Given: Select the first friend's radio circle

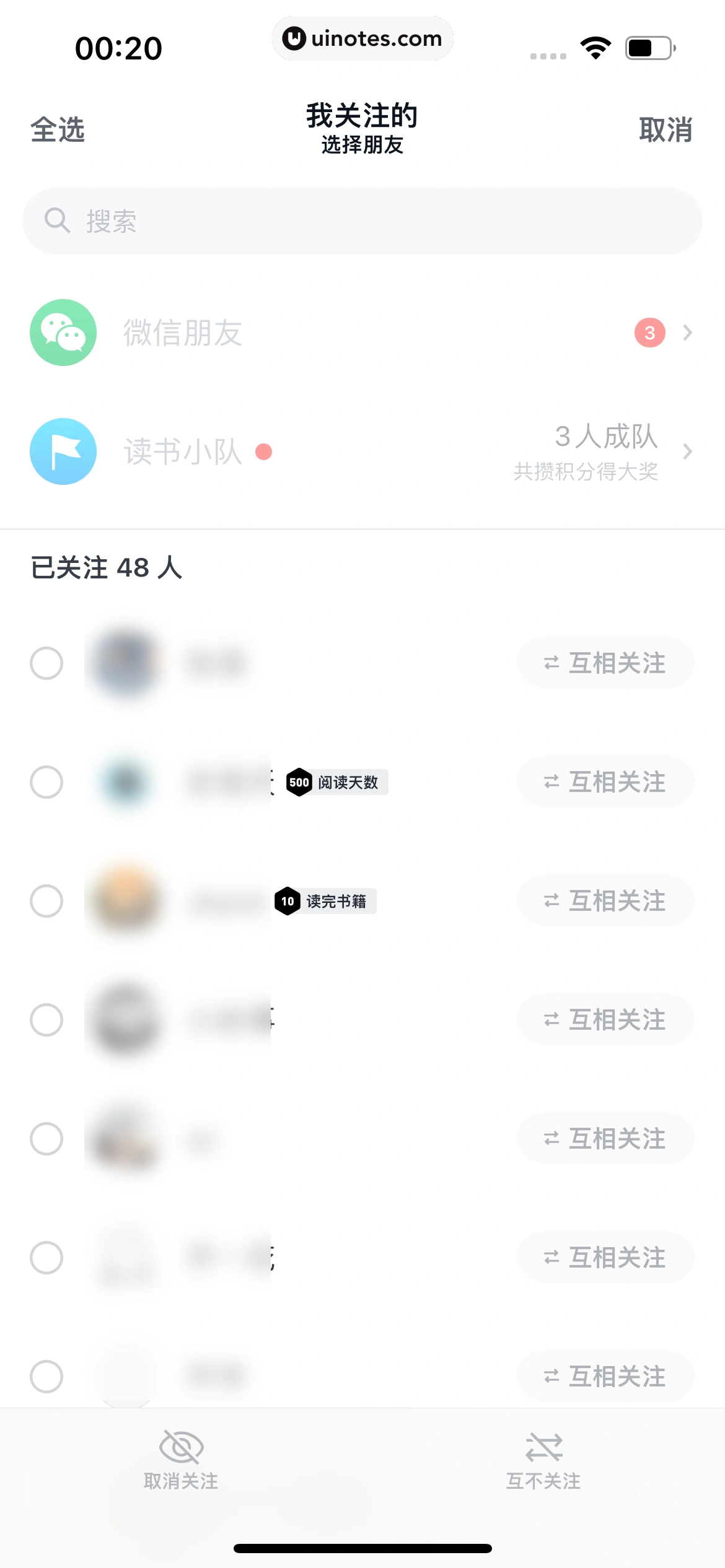Looking at the screenshot, I should (x=46, y=662).
